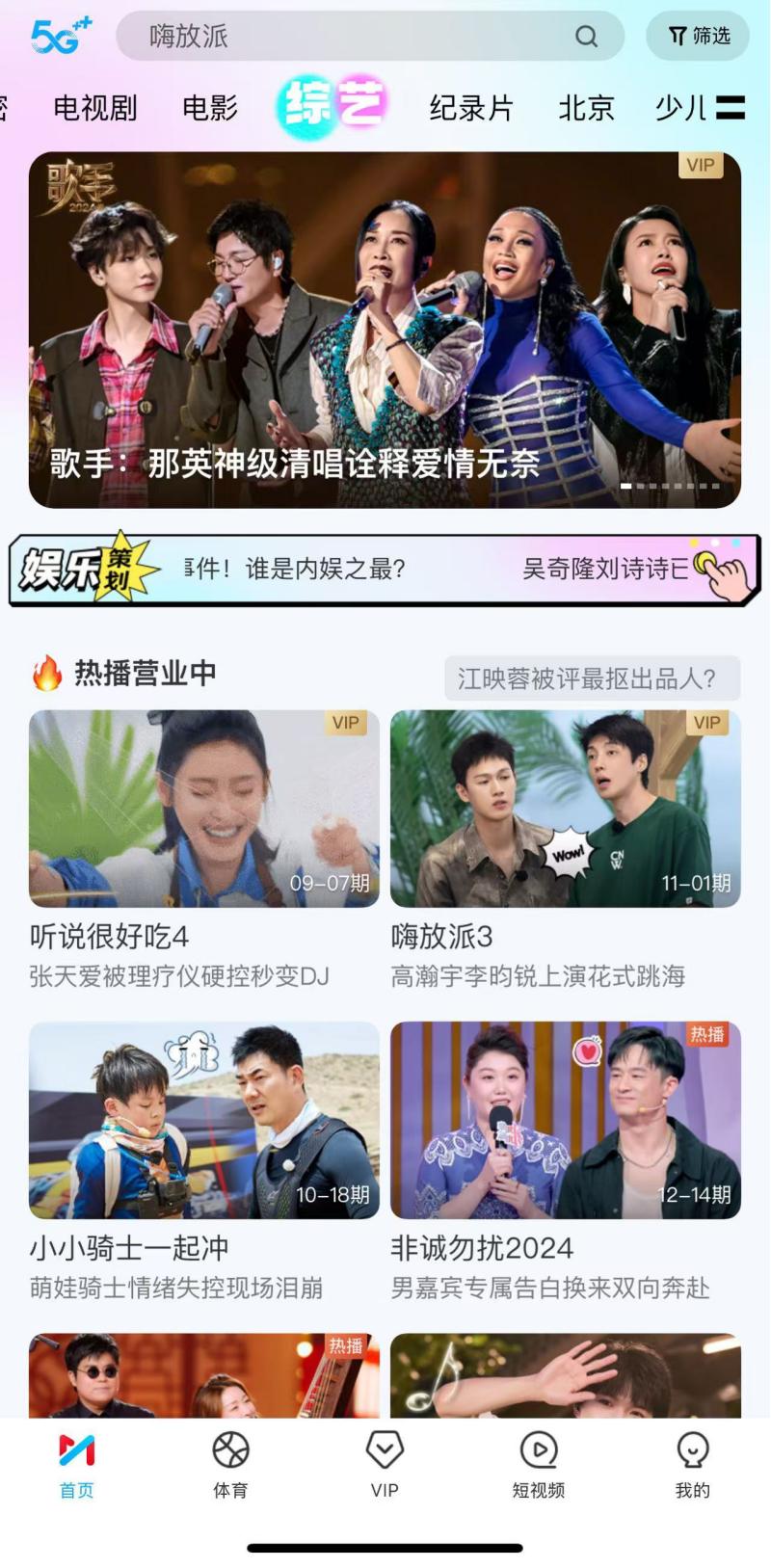Open the 歌手 banner about 那英
The image size is (771, 1568).
385,330
